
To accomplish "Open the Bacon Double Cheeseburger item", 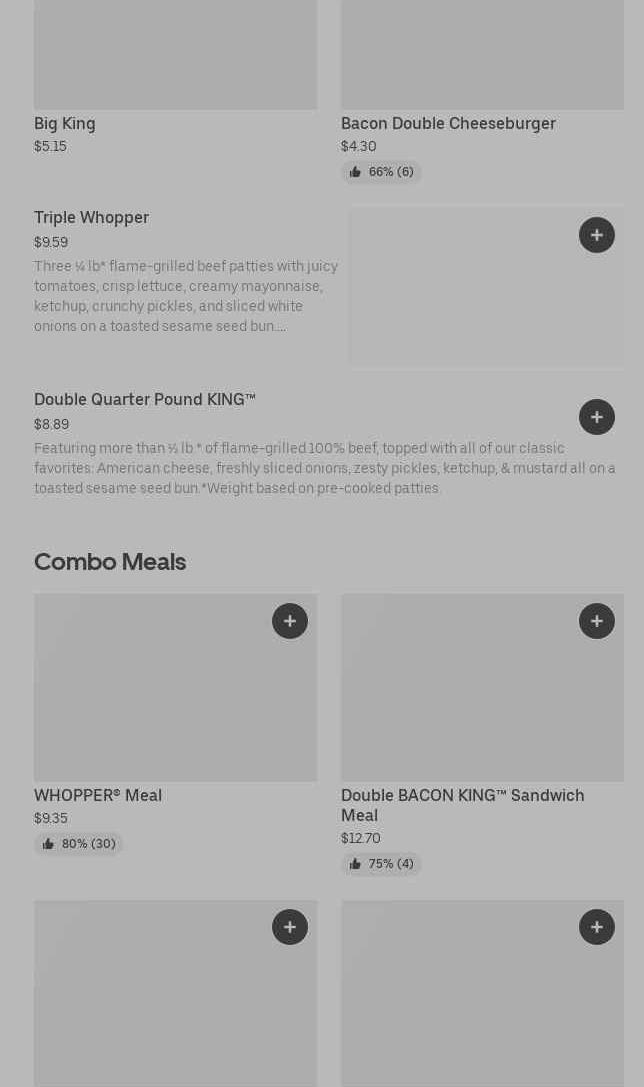I will pyautogui.click(x=448, y=124).
